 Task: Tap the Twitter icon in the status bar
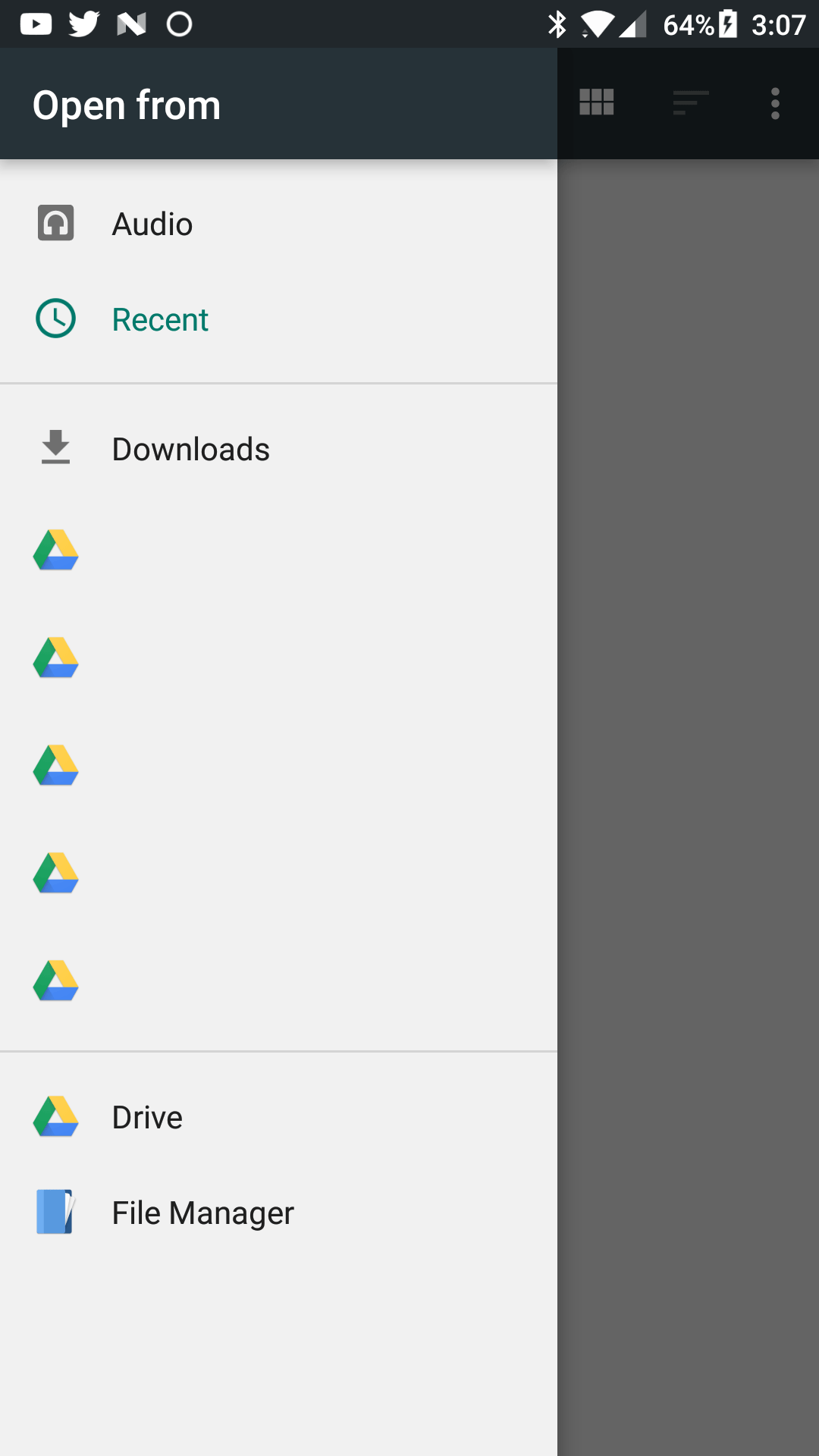83,24
